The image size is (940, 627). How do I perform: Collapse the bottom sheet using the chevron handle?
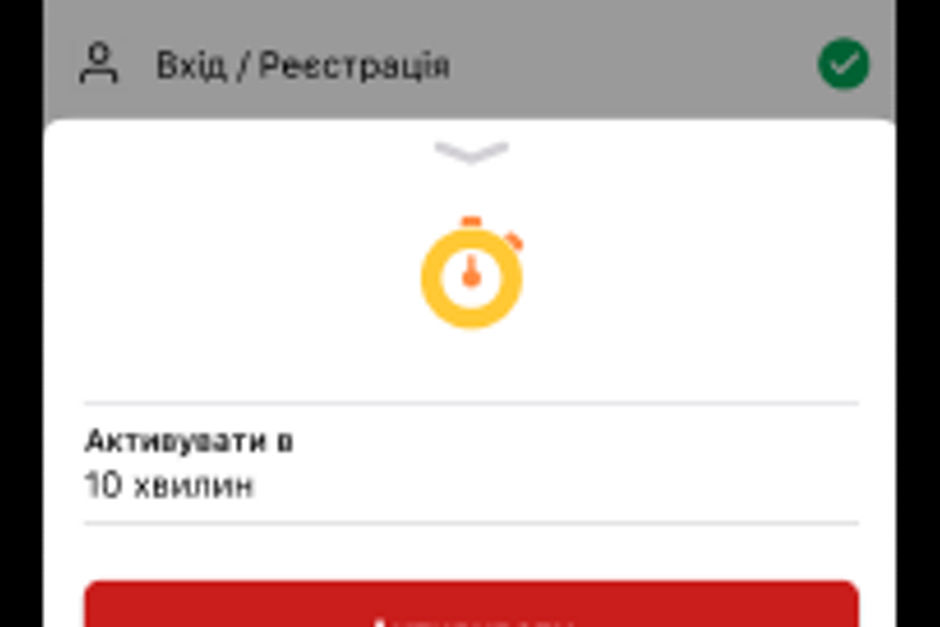tap(471, 152)
